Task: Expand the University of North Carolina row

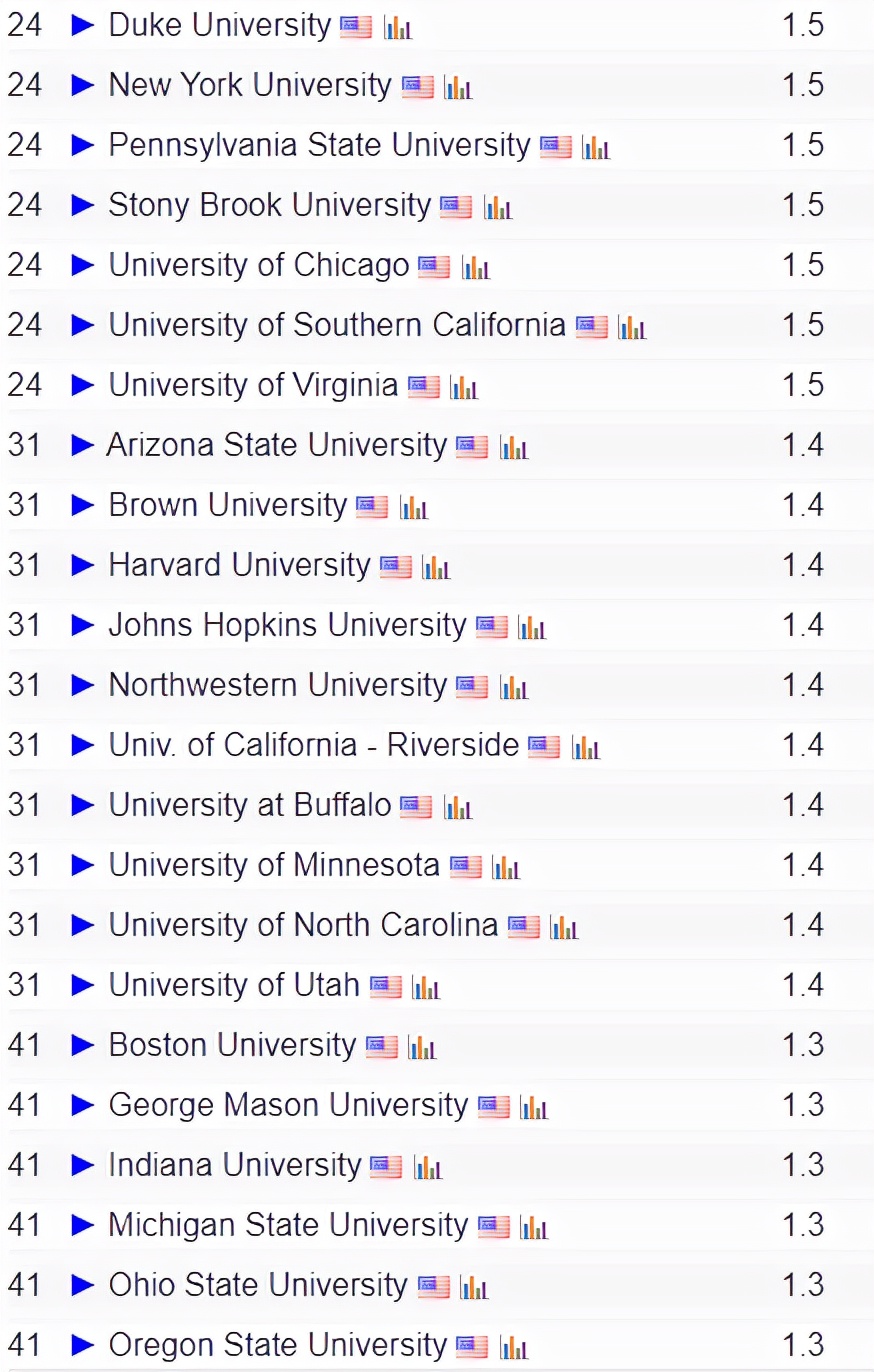Action: click(83, 926)
